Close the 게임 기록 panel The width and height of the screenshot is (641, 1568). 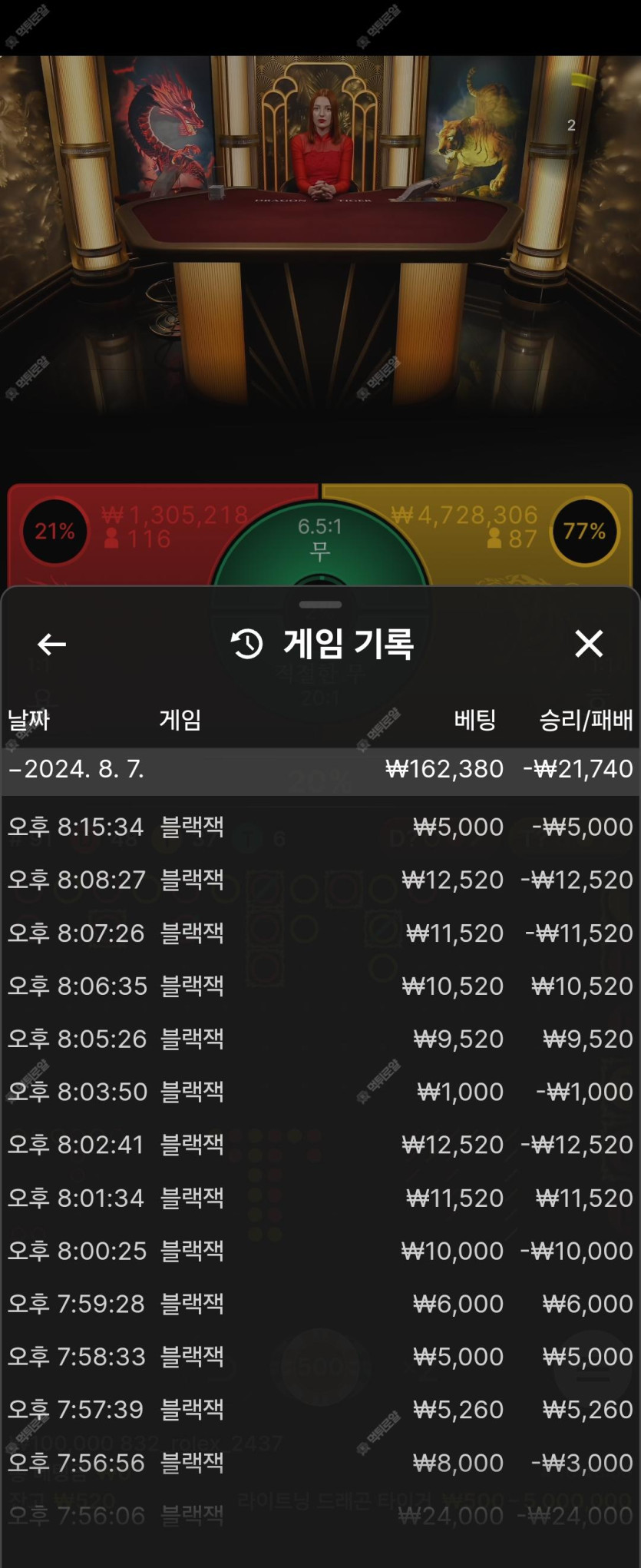click(589, 644)
